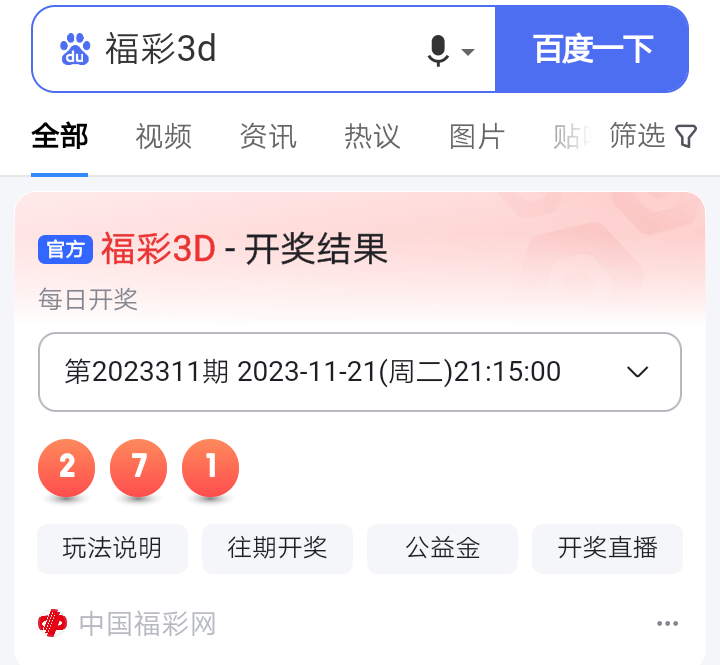Switch to the 图片 tab

[477, 136]
